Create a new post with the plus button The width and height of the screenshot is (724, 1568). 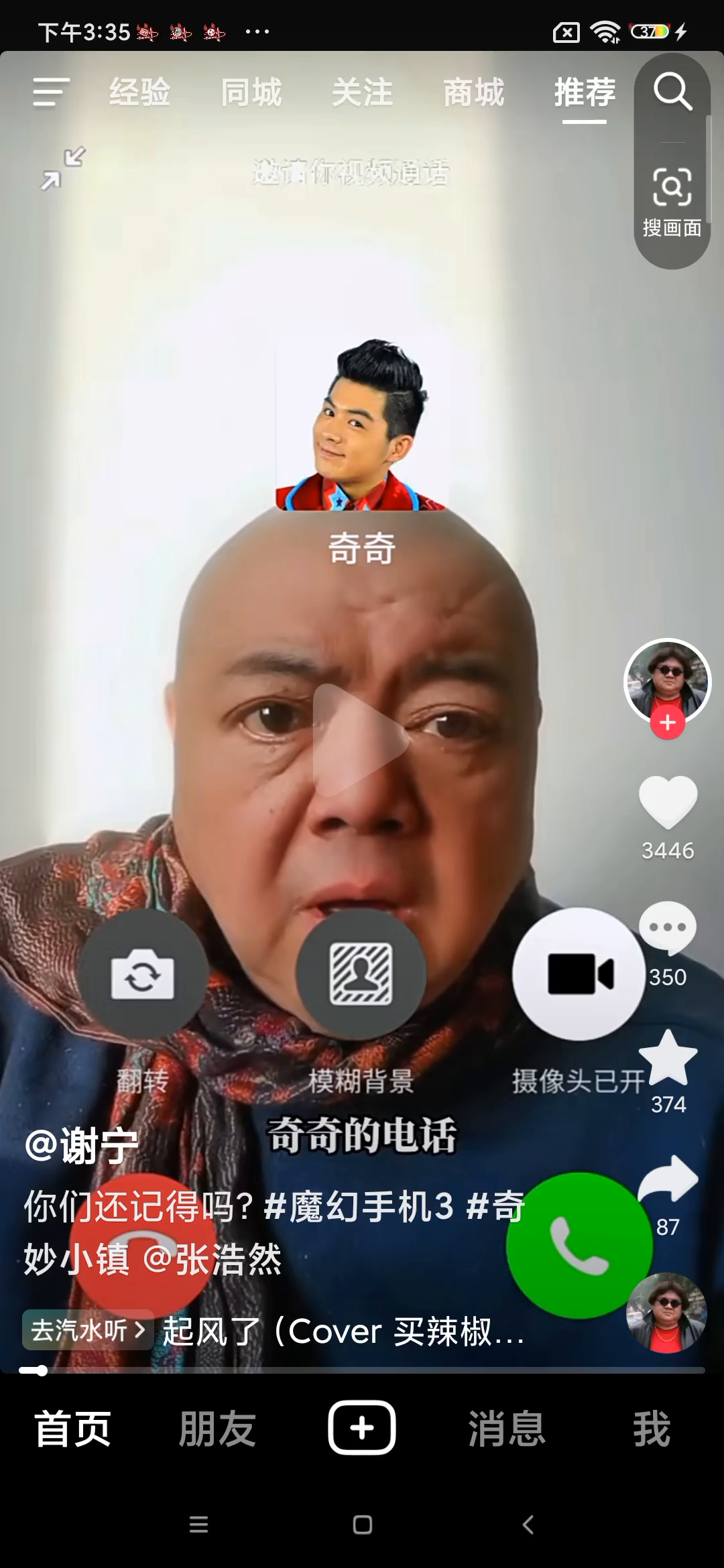(362, 1428)
